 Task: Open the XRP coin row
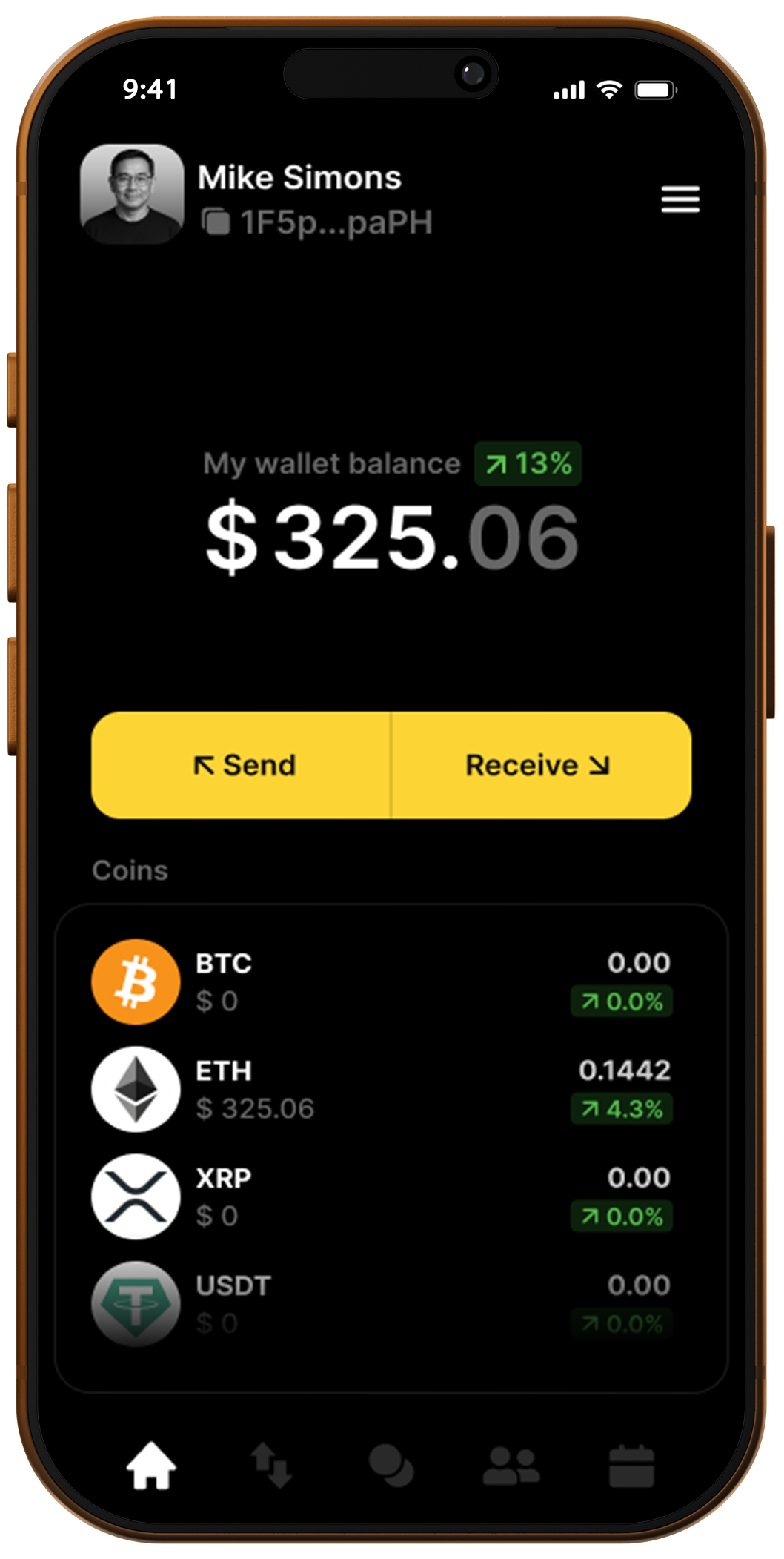tap(391, 1196)
